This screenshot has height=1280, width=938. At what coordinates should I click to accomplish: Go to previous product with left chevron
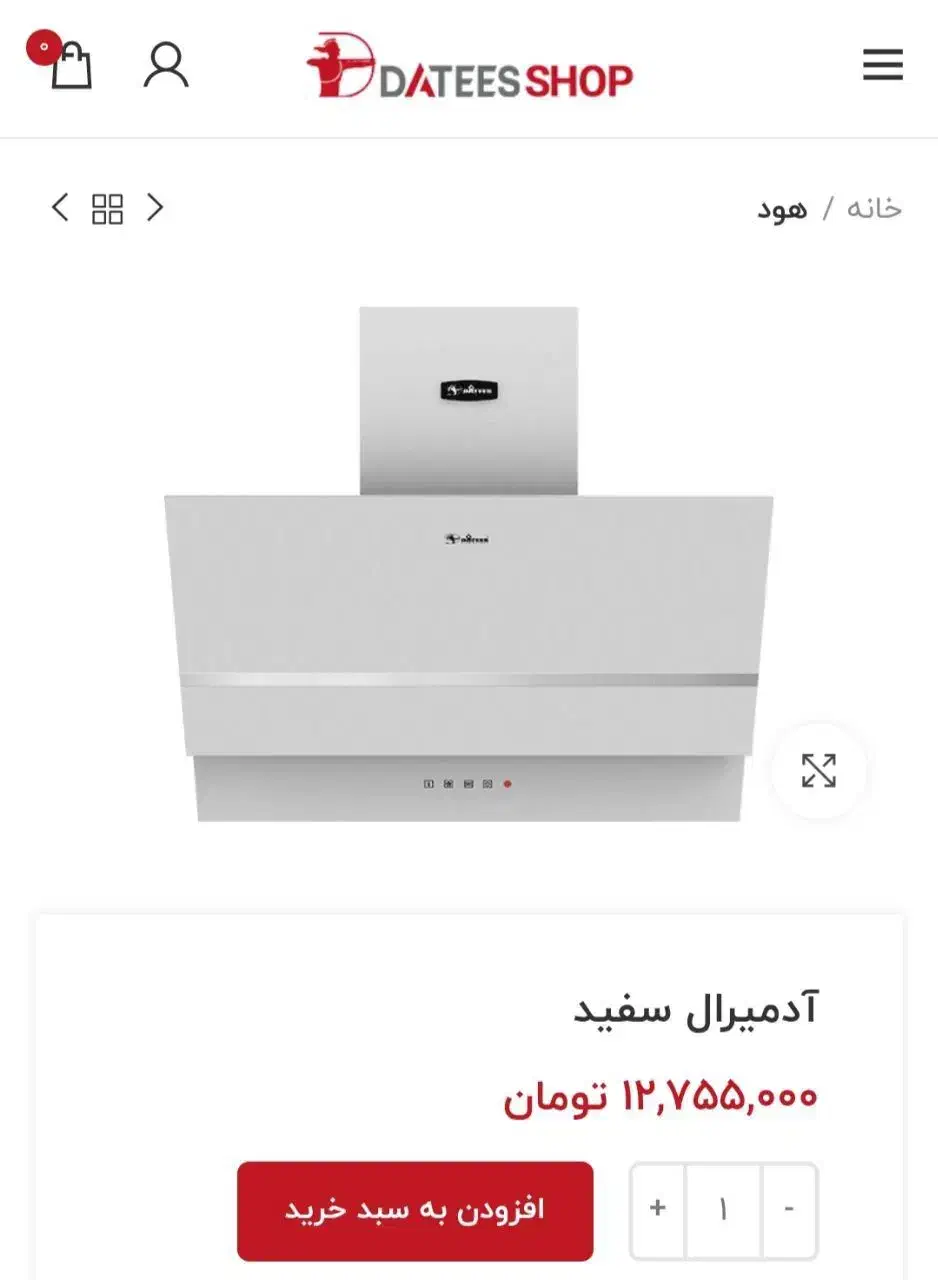click(x=61, y=208)
